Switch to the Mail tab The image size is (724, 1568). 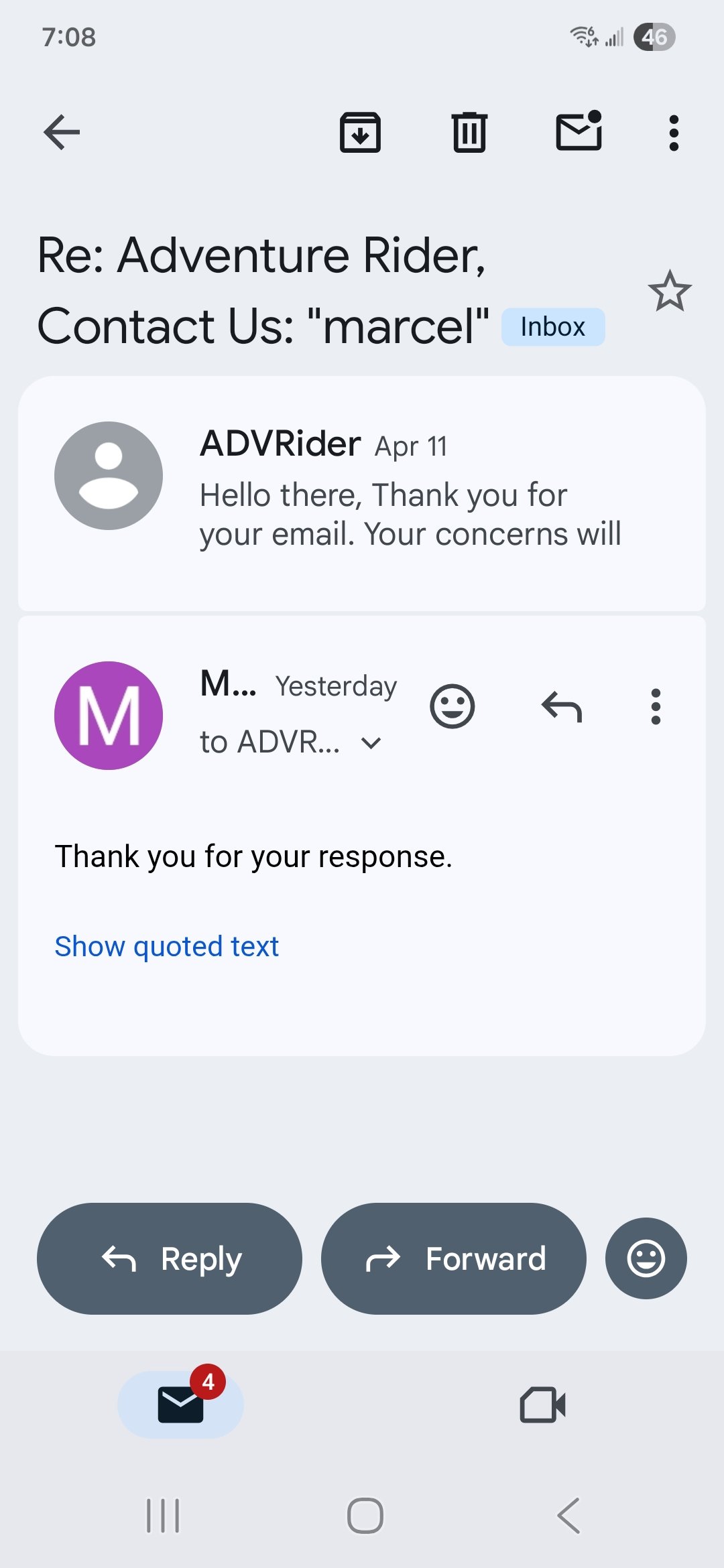click(x=180, y=1404)
